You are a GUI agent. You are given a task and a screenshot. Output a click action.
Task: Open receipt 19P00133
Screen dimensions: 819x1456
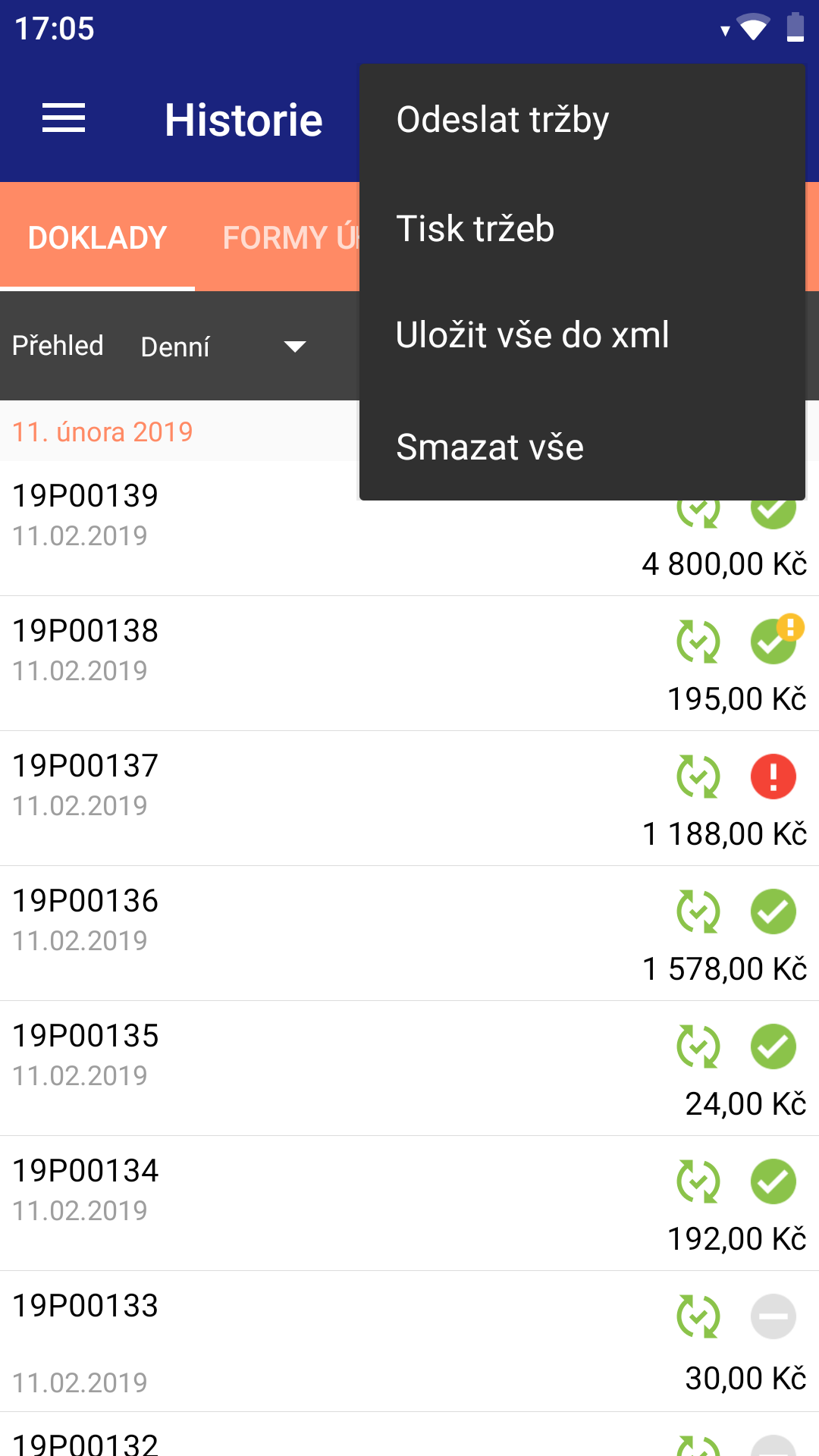[x=409, y=1341]
